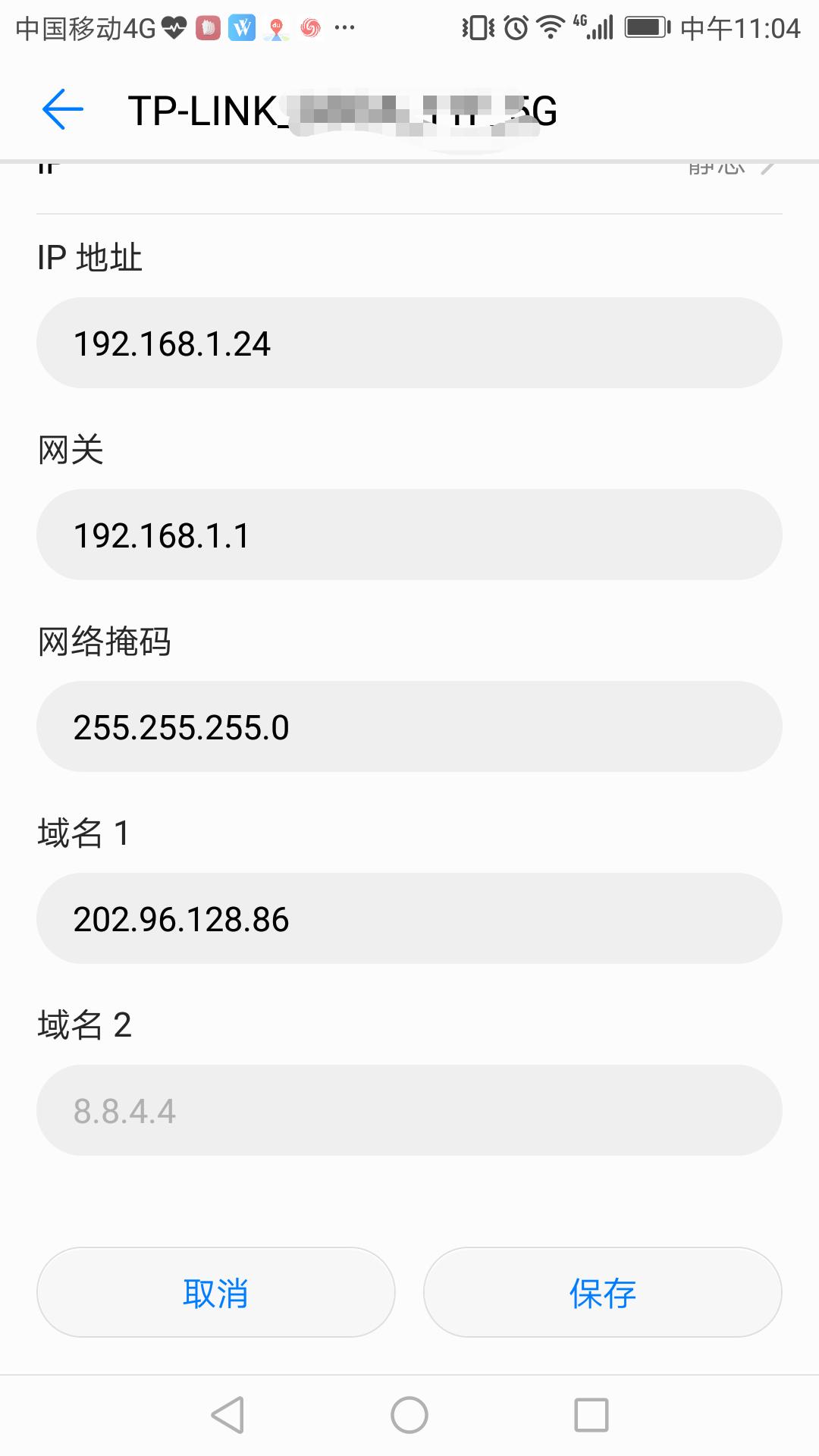Select the 域名 1 DNS field
Image resolution: width=819 pixels, height=1456 pixels.
pyautogui.click(x=409, y=918)
